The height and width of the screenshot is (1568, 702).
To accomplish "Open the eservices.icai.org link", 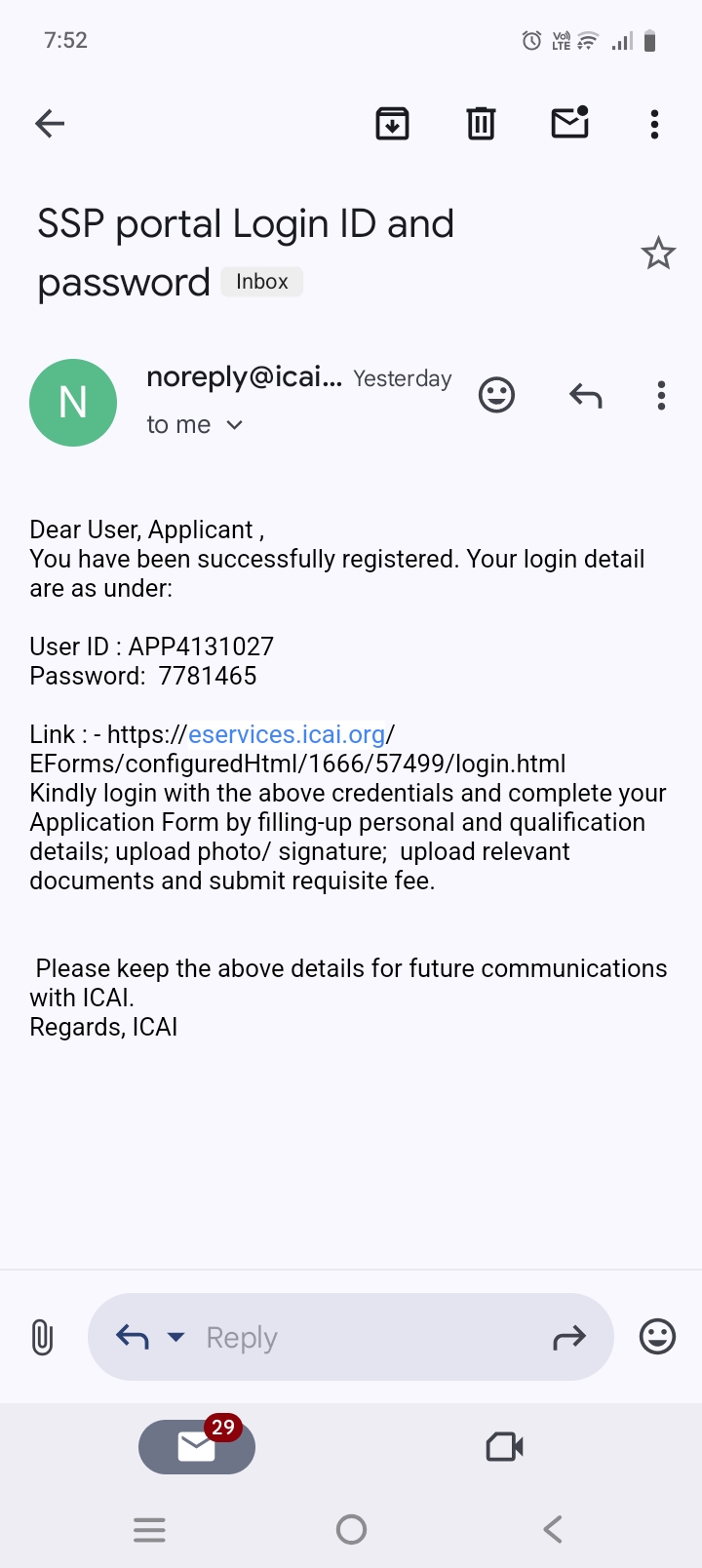I will pos(287,734).
